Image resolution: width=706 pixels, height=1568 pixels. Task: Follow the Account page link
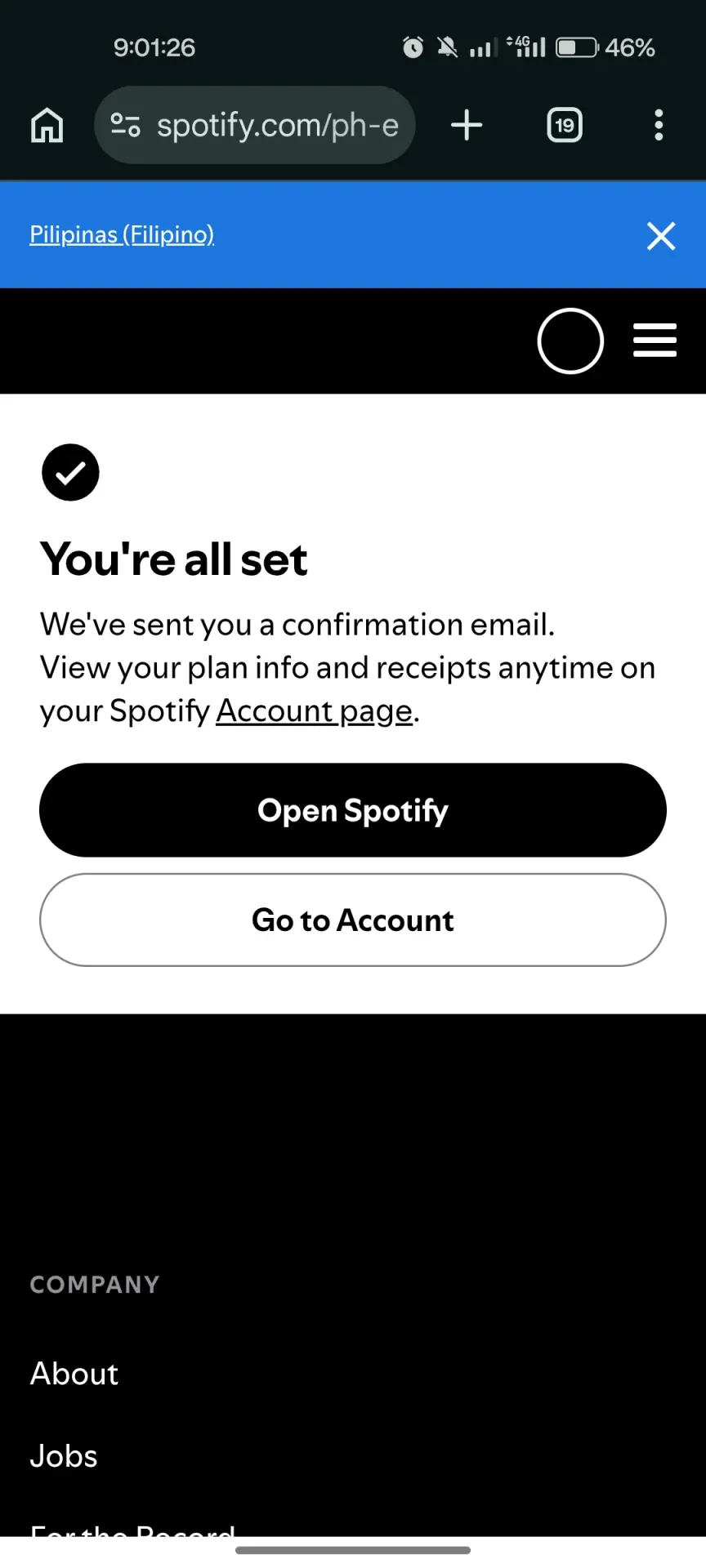314,711
